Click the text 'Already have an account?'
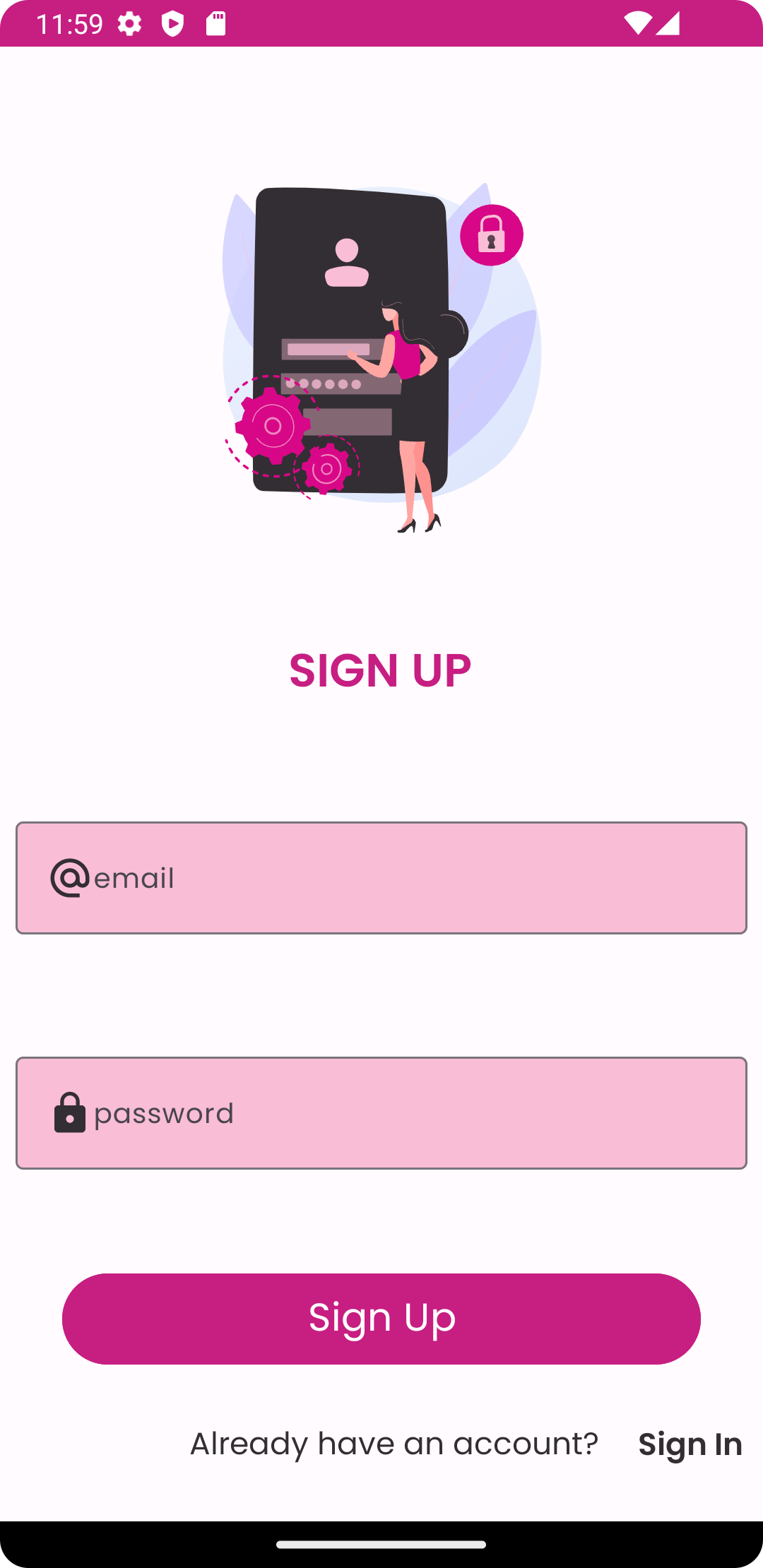Viewport: 763px width, 1568px height. 394,1443
